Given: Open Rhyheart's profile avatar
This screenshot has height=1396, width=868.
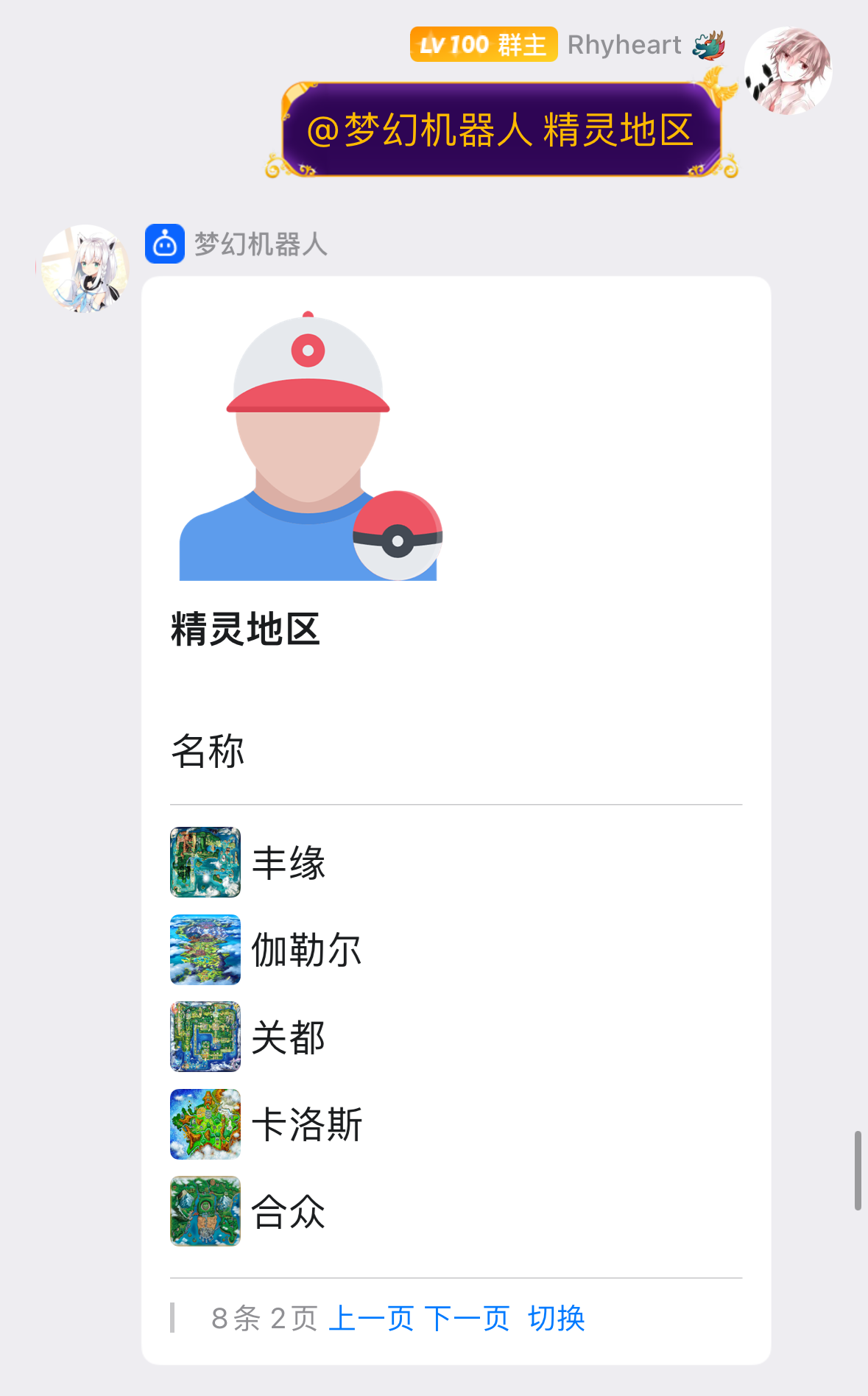Looking at the screenshot, I should tap(788, 71).
